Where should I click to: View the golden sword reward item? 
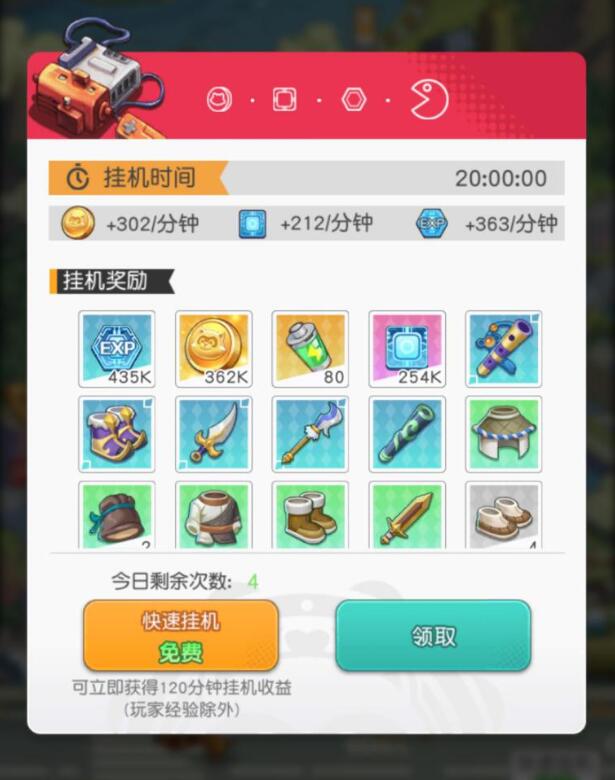[x=407, y=514]
